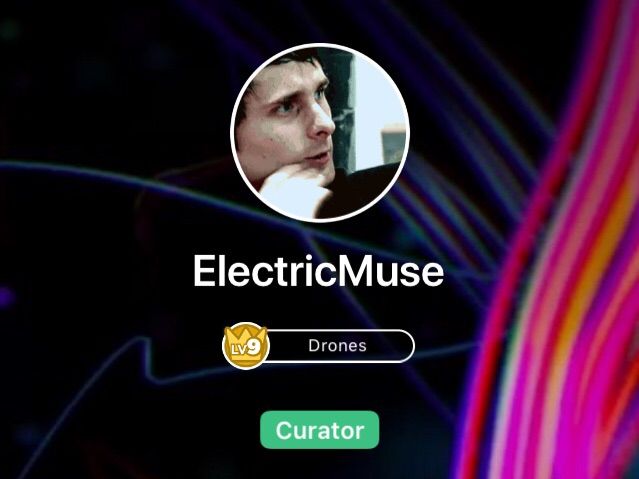This screenshot has height=479, width=639.
Task: Open ElectricMuse's profile picture
Action: 319,132
